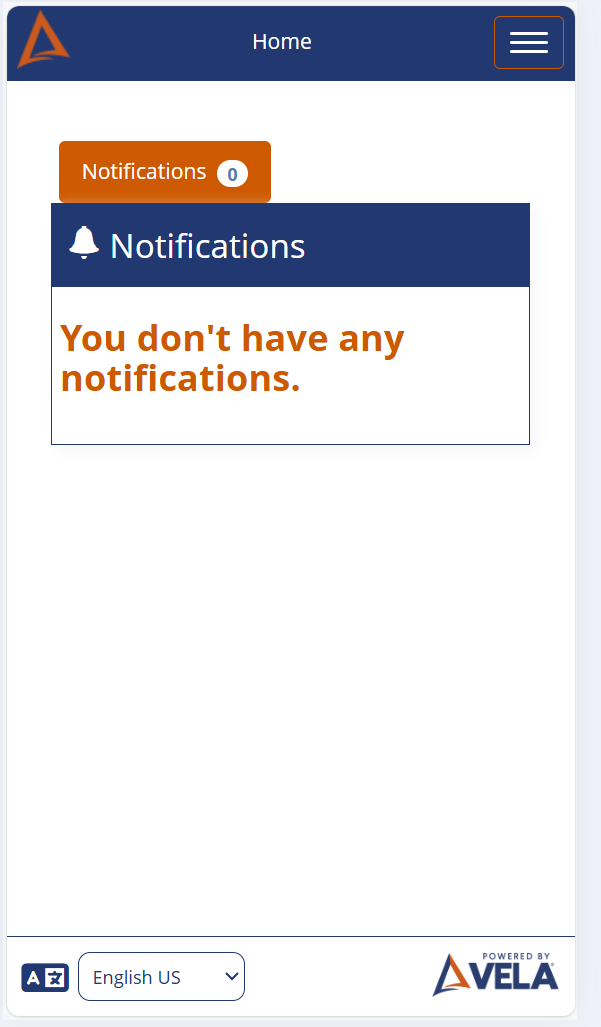Expand the English US language dropdown
Screen dimensions: 601x1027
[x=161, y=976]
